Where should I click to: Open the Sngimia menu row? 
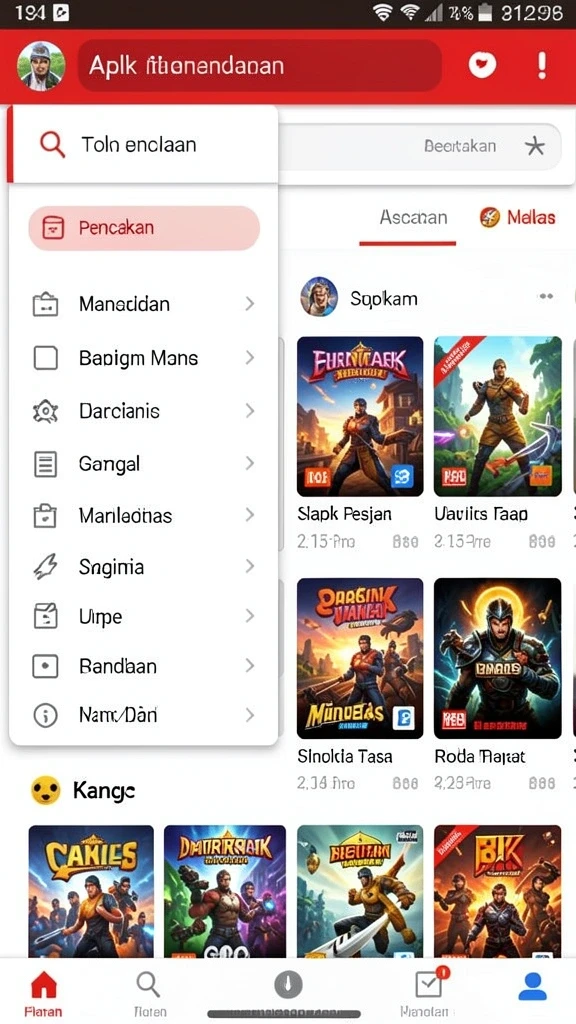pos(143,567)
